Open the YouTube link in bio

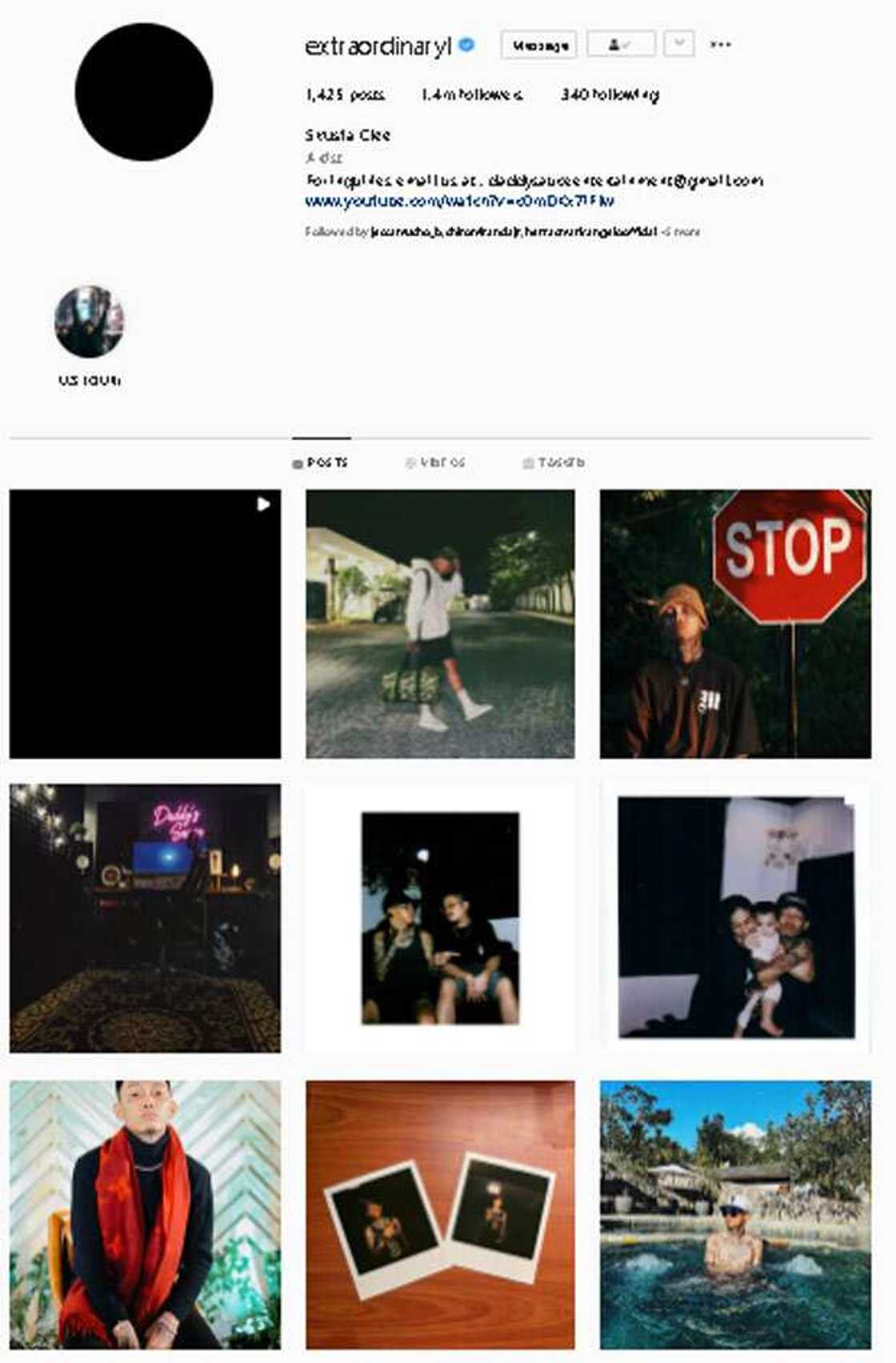coord(459,201)
